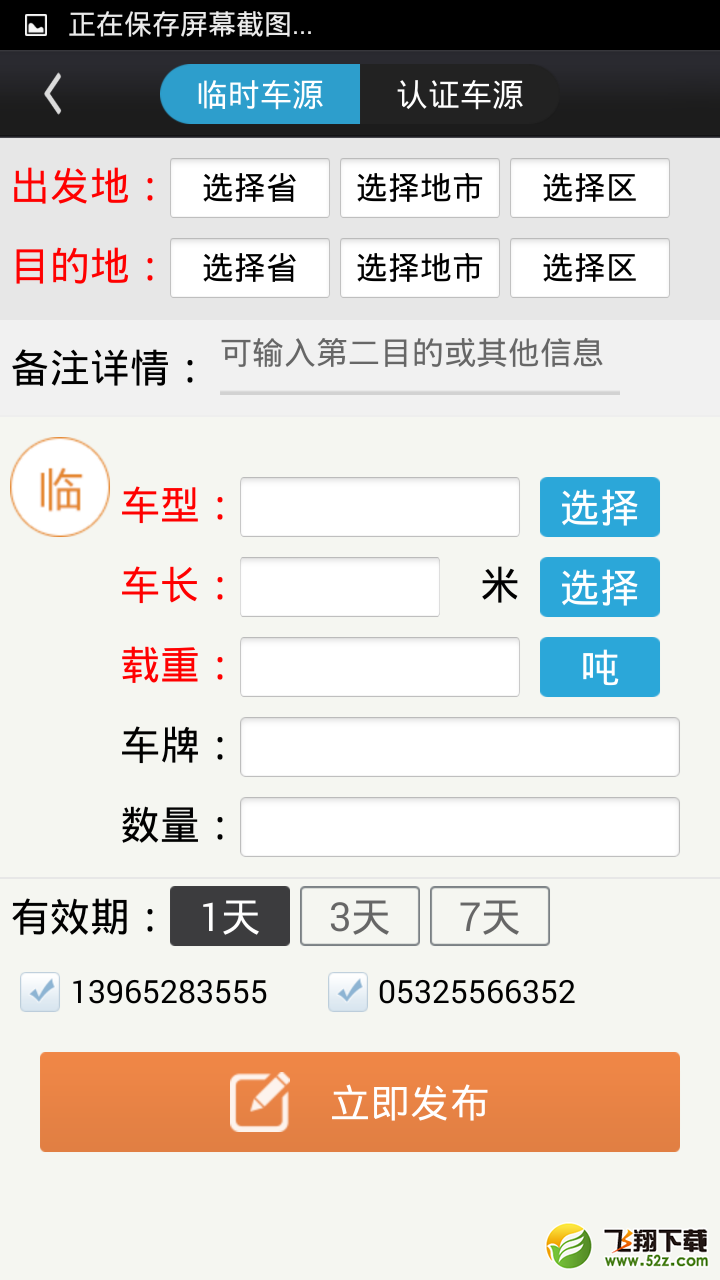Focus the 备注详情 input field
This screenshot has width=720, height=1280.
[x=420, y=362]
